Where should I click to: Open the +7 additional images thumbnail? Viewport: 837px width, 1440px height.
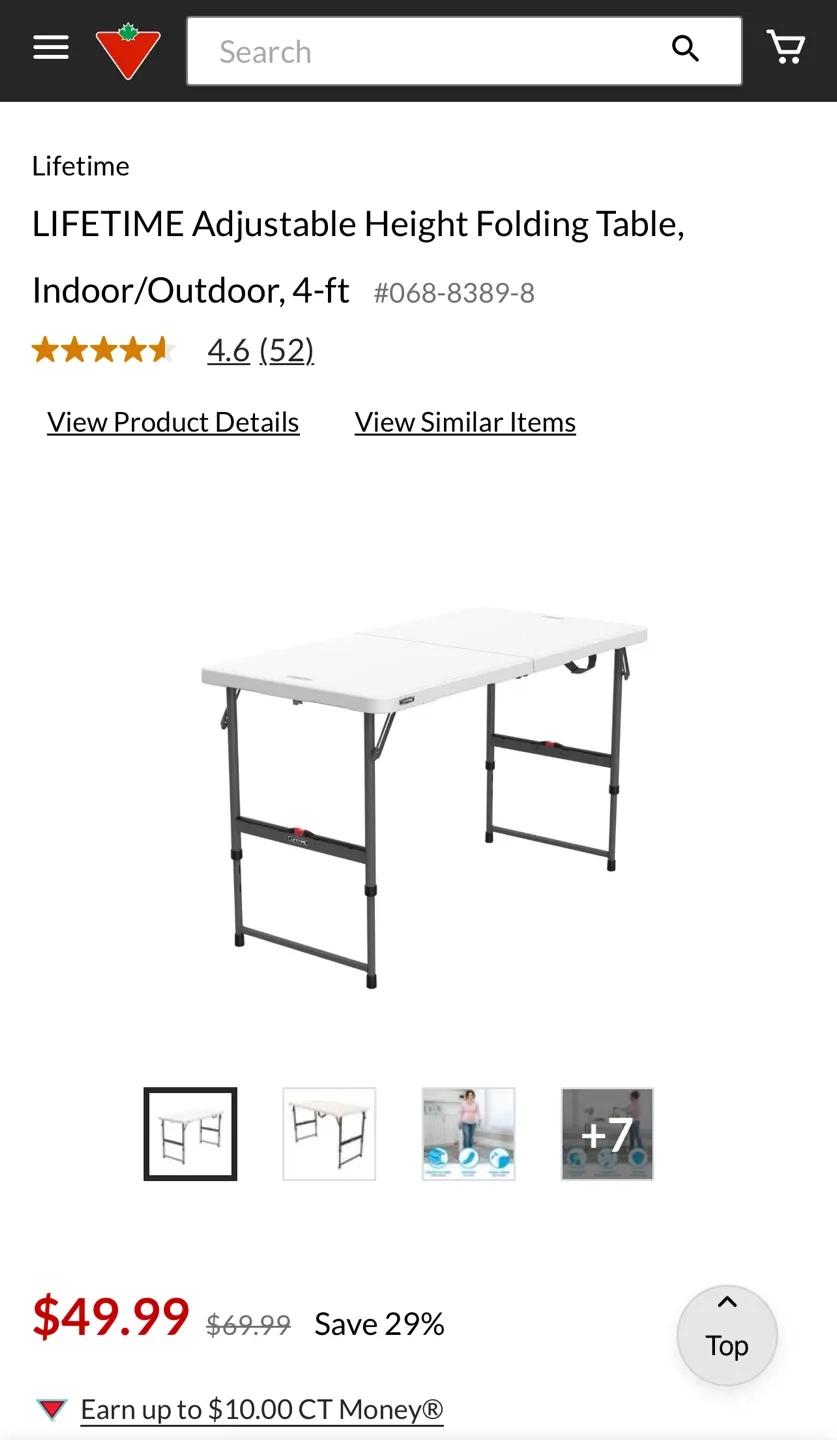606,1133
